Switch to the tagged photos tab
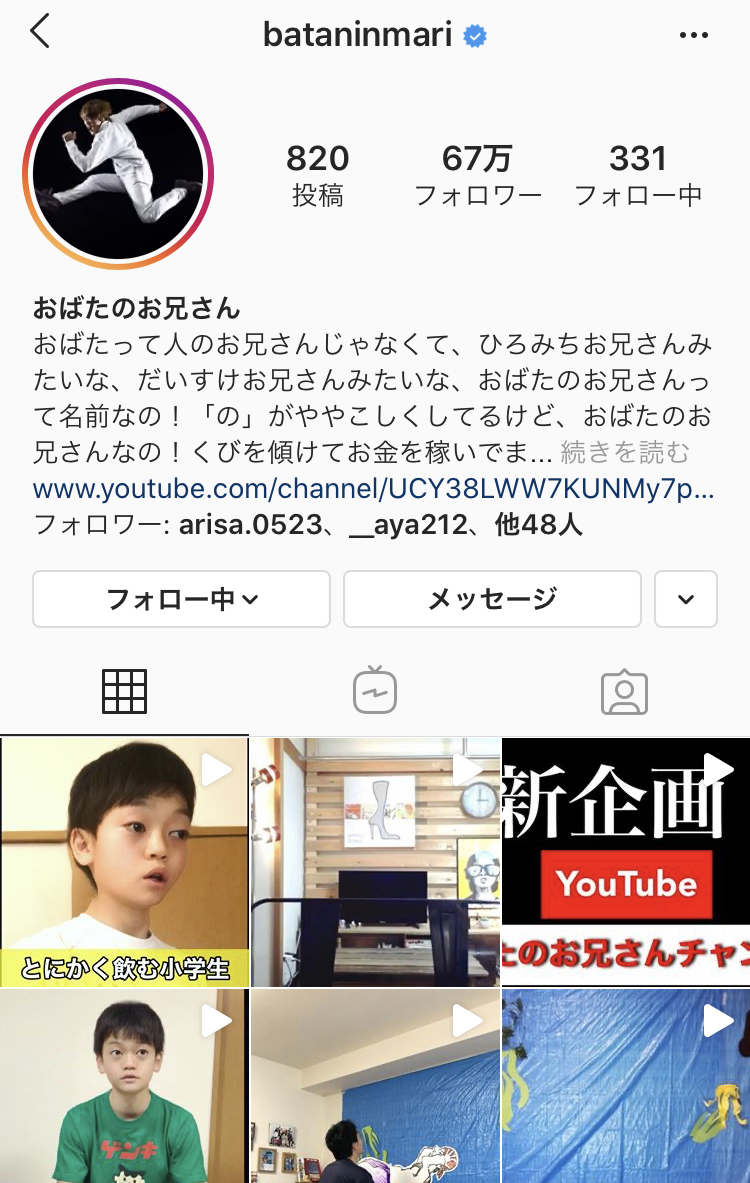Screen dimensions: 750x1183 point(624,691)
